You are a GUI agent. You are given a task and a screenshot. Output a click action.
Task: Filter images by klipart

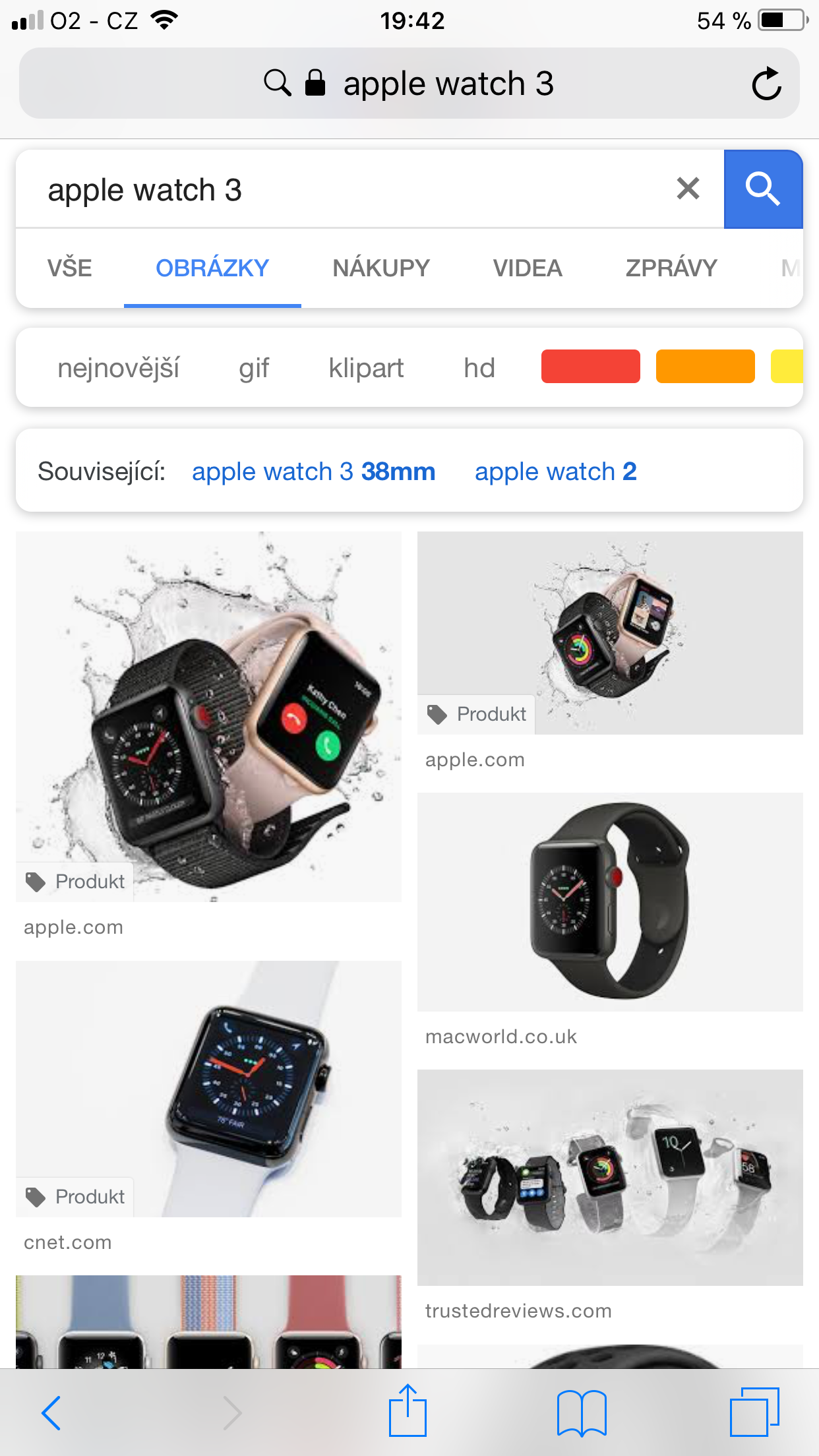(366, 368)
